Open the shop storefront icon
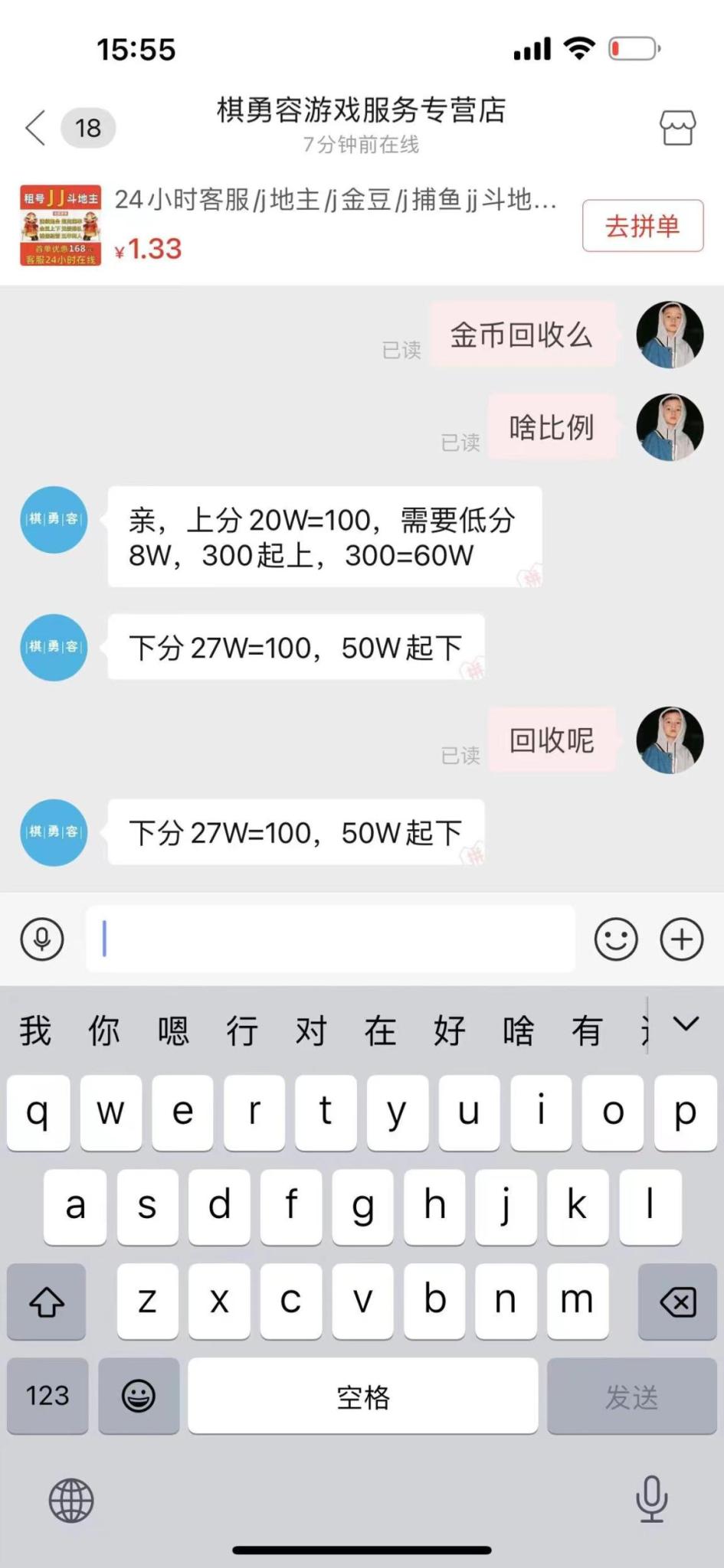 click(677, 127)
